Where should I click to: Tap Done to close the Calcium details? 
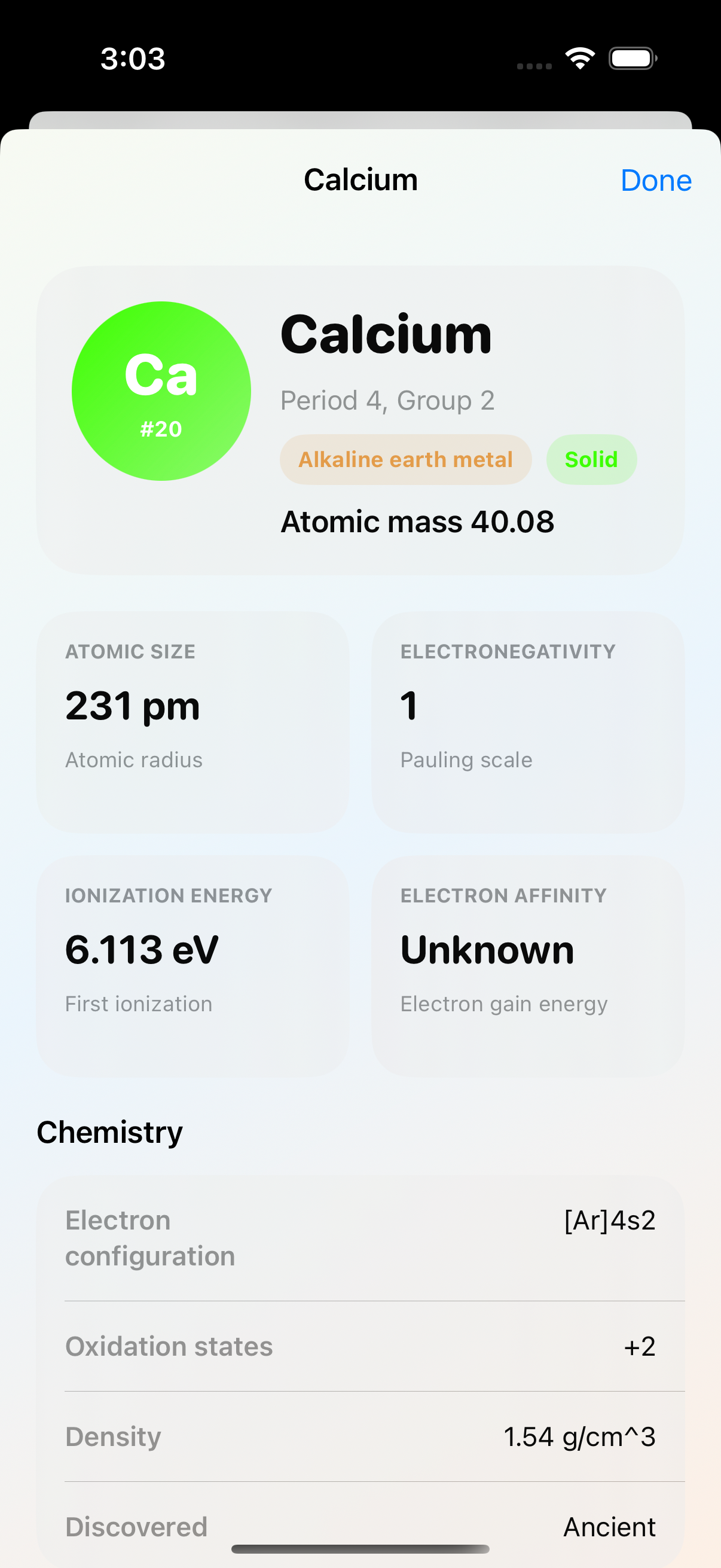[655, 180]
